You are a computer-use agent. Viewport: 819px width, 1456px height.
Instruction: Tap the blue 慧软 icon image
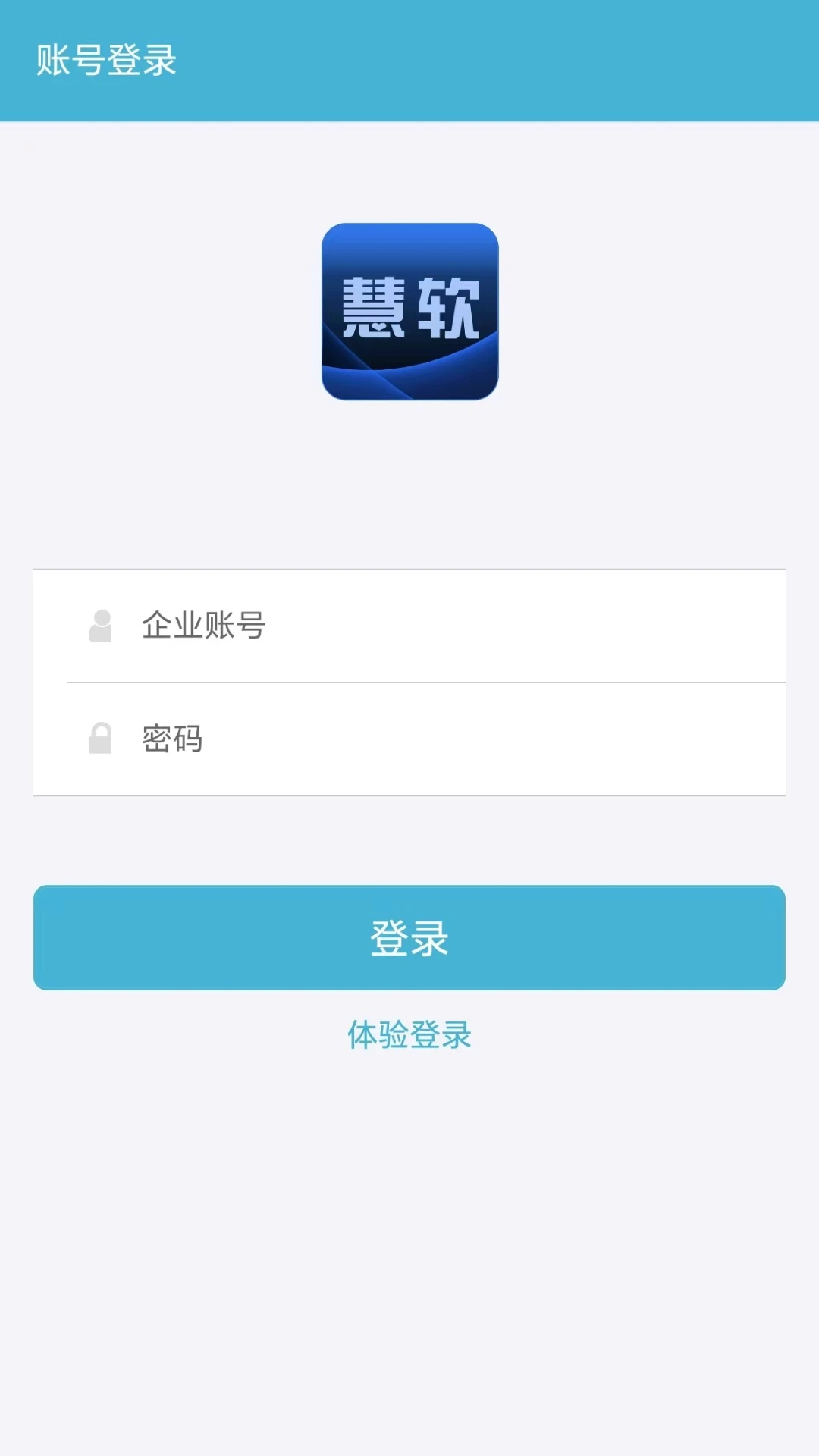tap(409, 311)
